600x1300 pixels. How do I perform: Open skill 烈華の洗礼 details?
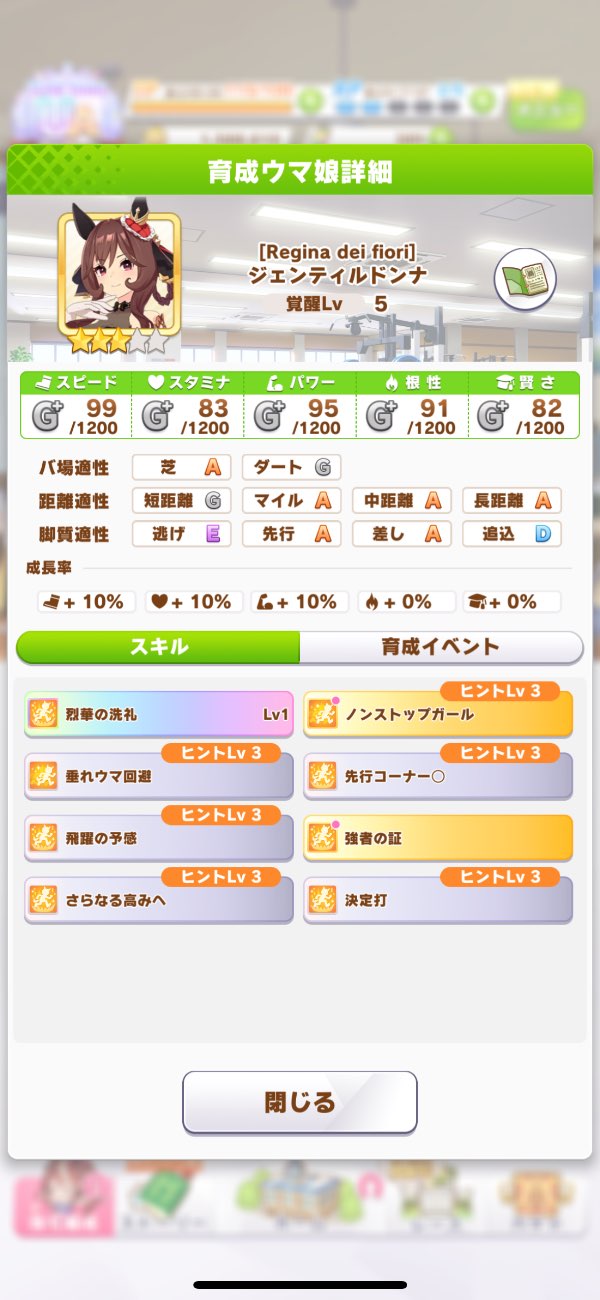[x=158, y=715]
